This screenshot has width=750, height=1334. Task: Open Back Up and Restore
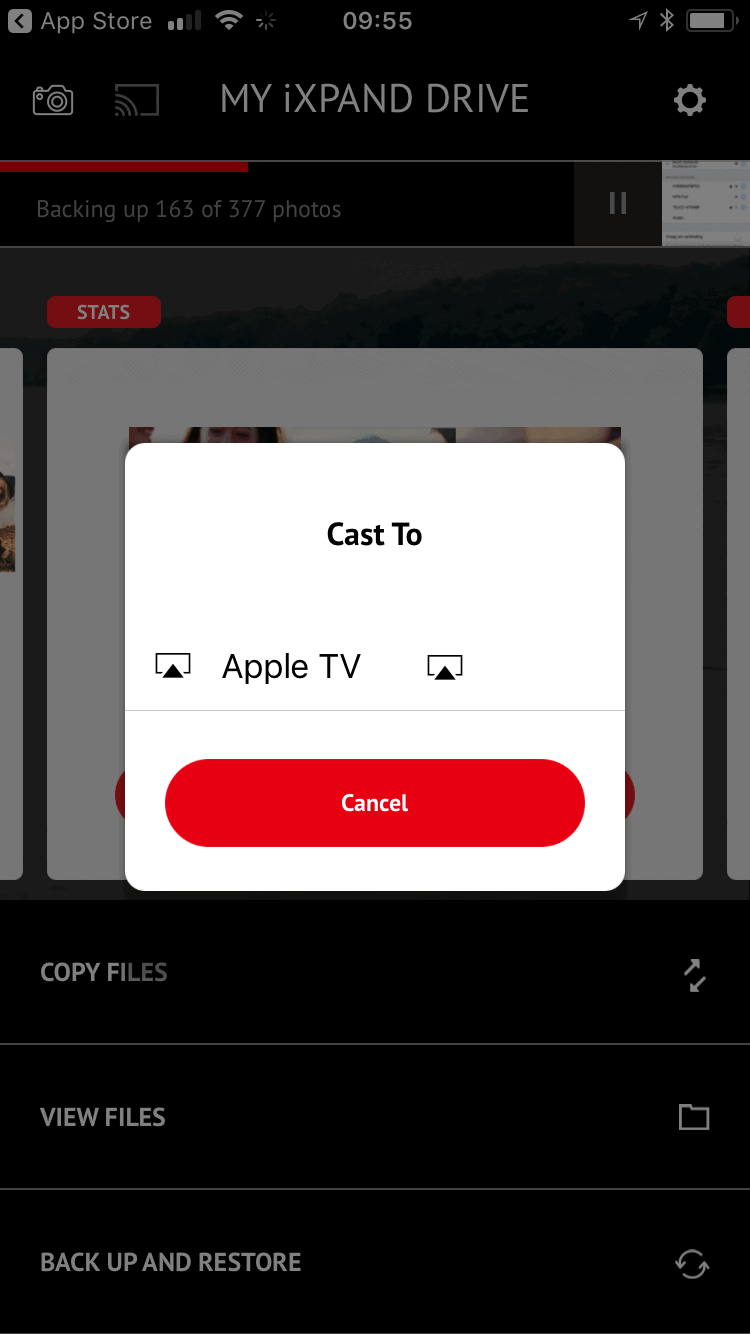pyautogui.click(x=374, y=1262)
